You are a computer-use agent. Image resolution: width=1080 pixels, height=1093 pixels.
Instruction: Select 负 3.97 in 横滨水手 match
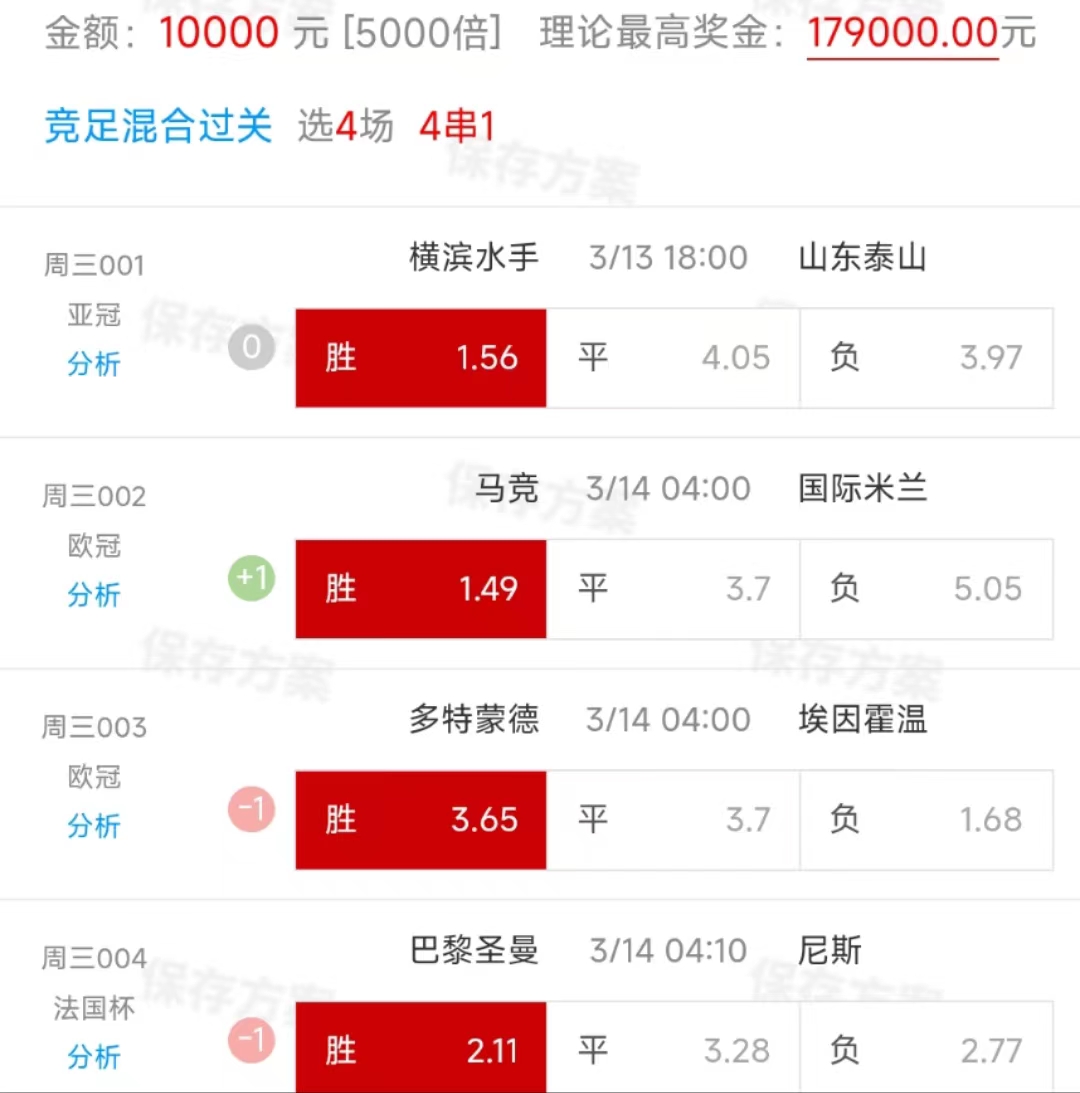[927, 358]
